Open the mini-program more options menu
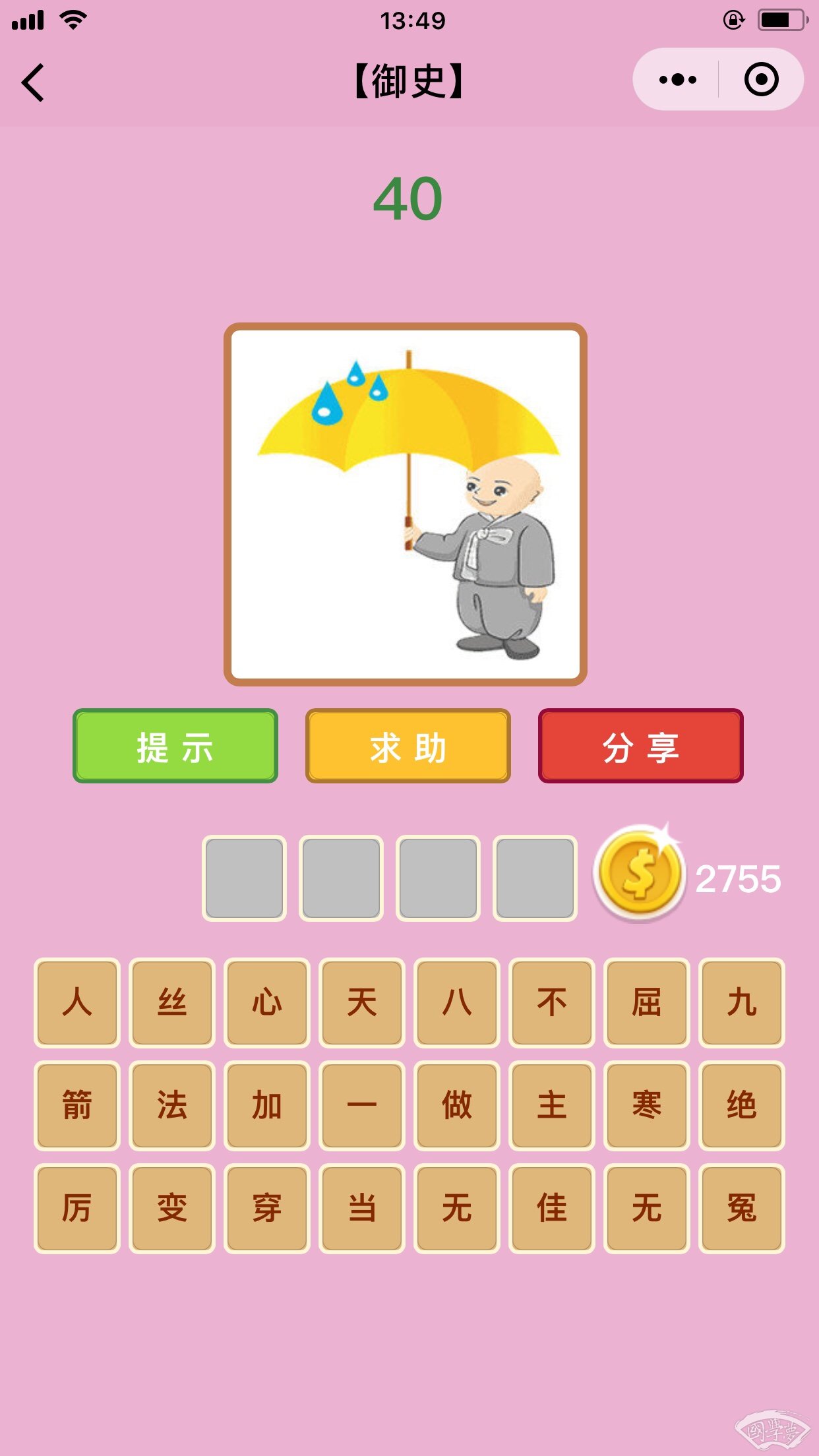819x1456 pixels. pos(677,80)
